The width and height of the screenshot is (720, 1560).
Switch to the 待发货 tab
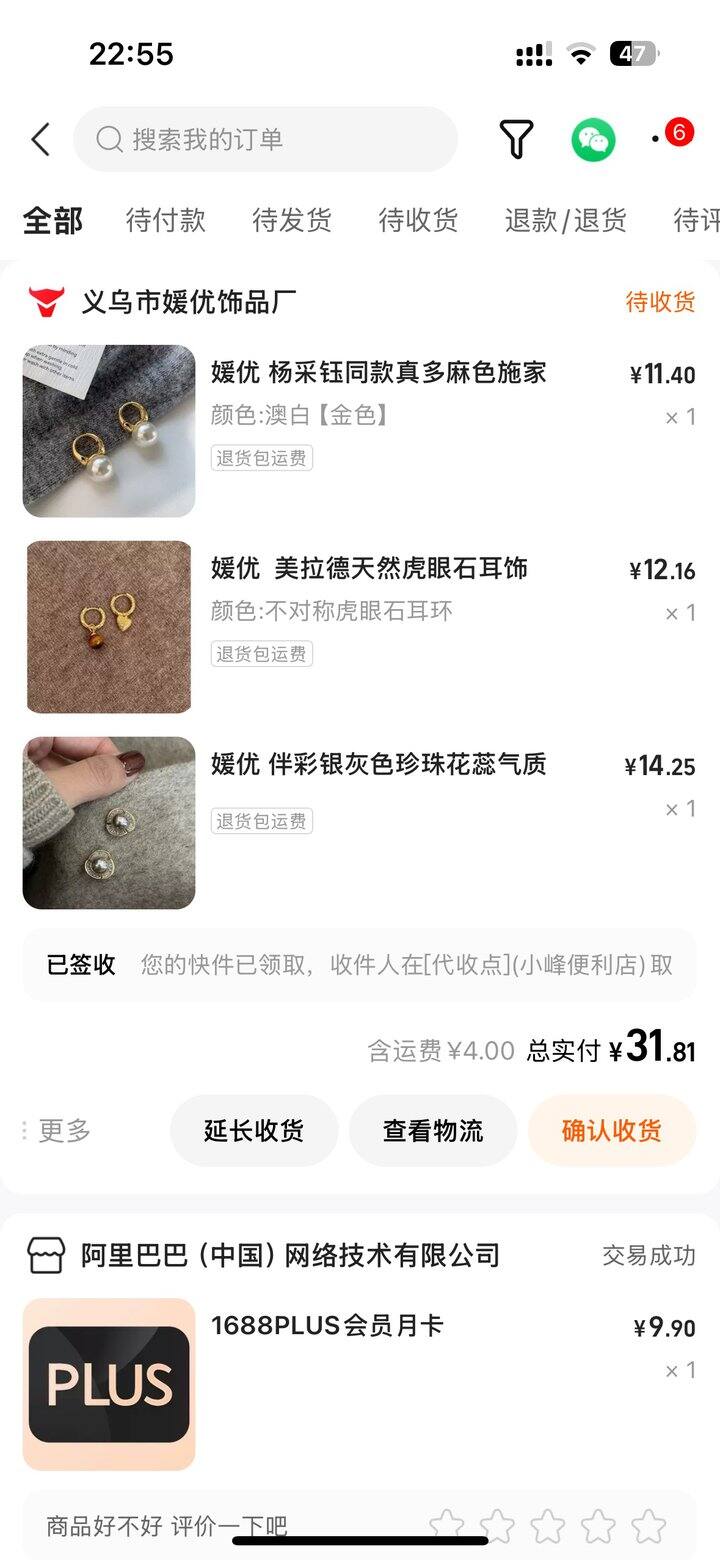point(292,220)
